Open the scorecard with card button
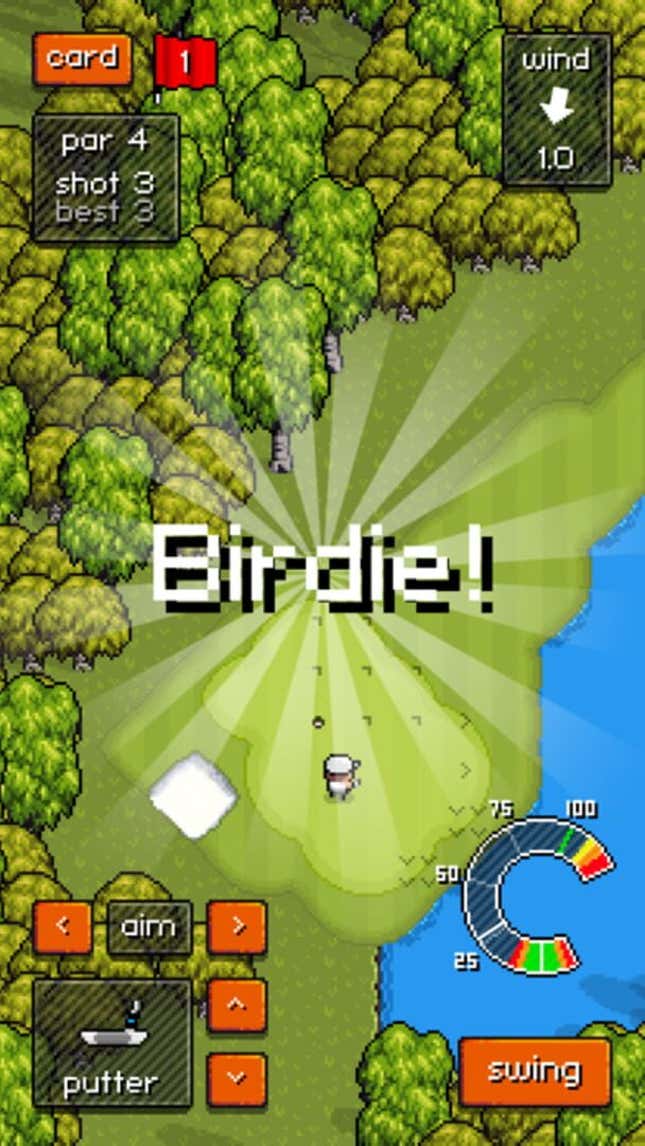Screen dimensions: 645x1146 (x=82, y=59)
